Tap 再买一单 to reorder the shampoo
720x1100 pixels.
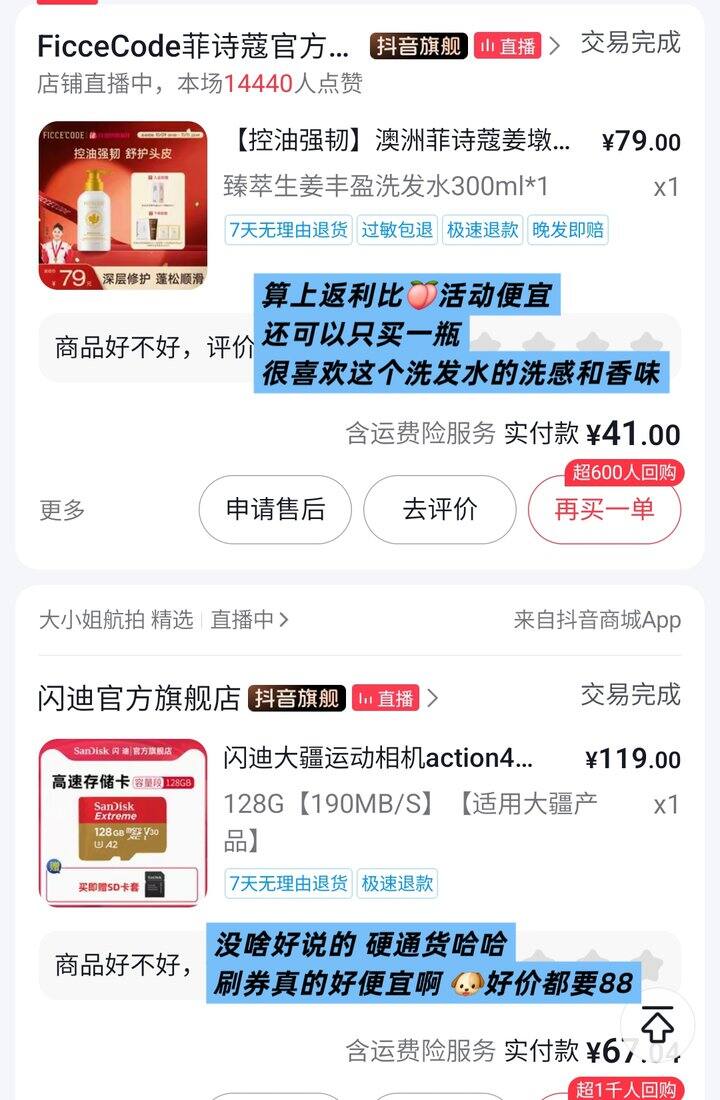tap(604, 509)
